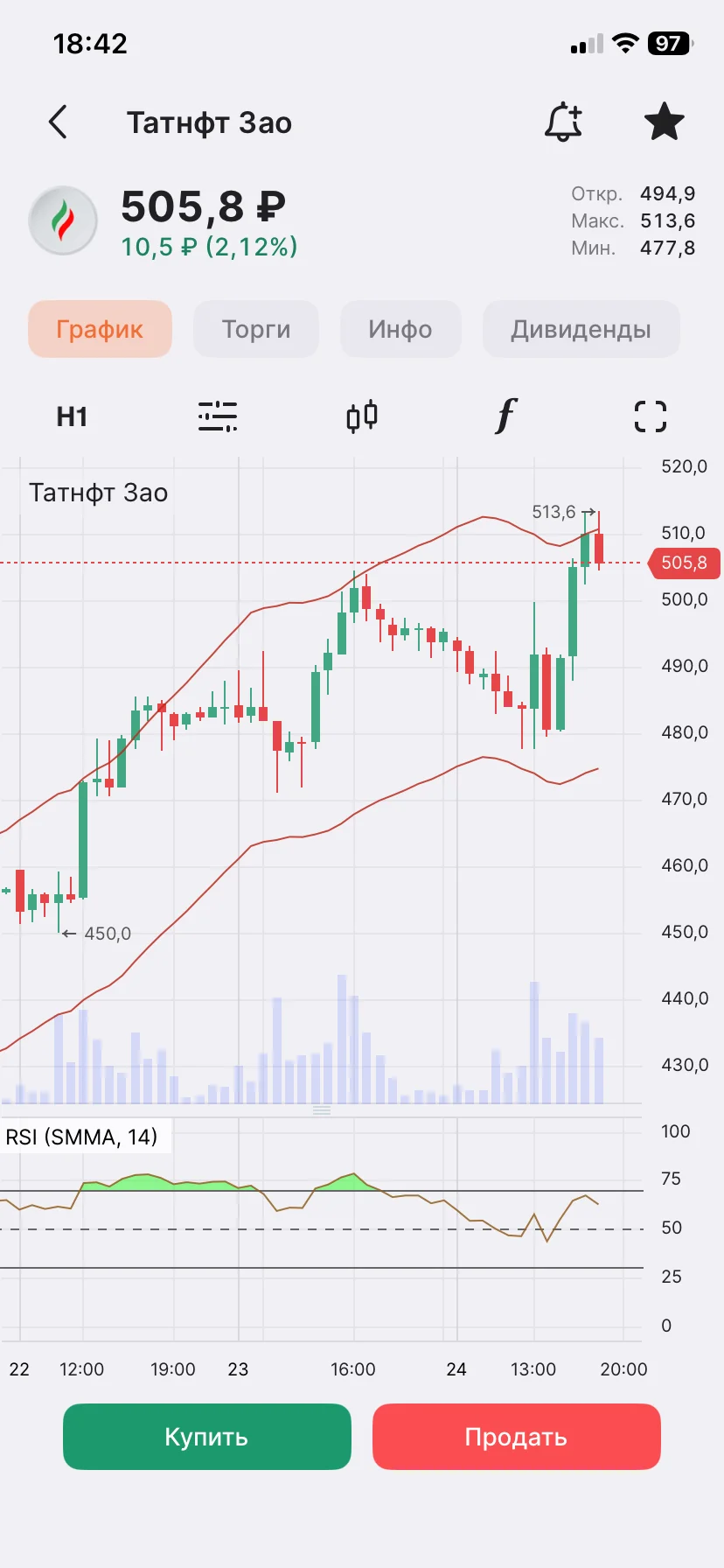Screen dimensions: 724x1568
Task: Go back using the arrow
Action: click(58, 122)
